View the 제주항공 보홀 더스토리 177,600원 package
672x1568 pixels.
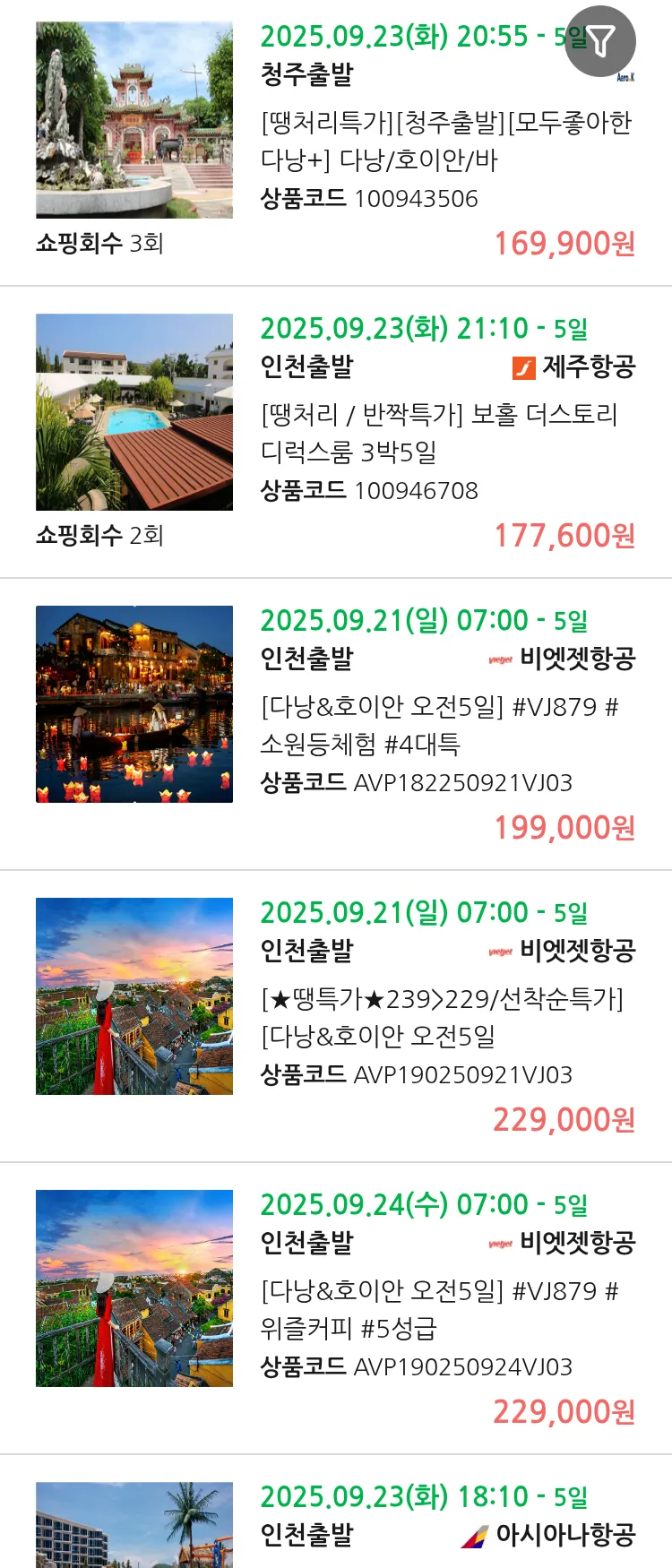coord(438,433)
